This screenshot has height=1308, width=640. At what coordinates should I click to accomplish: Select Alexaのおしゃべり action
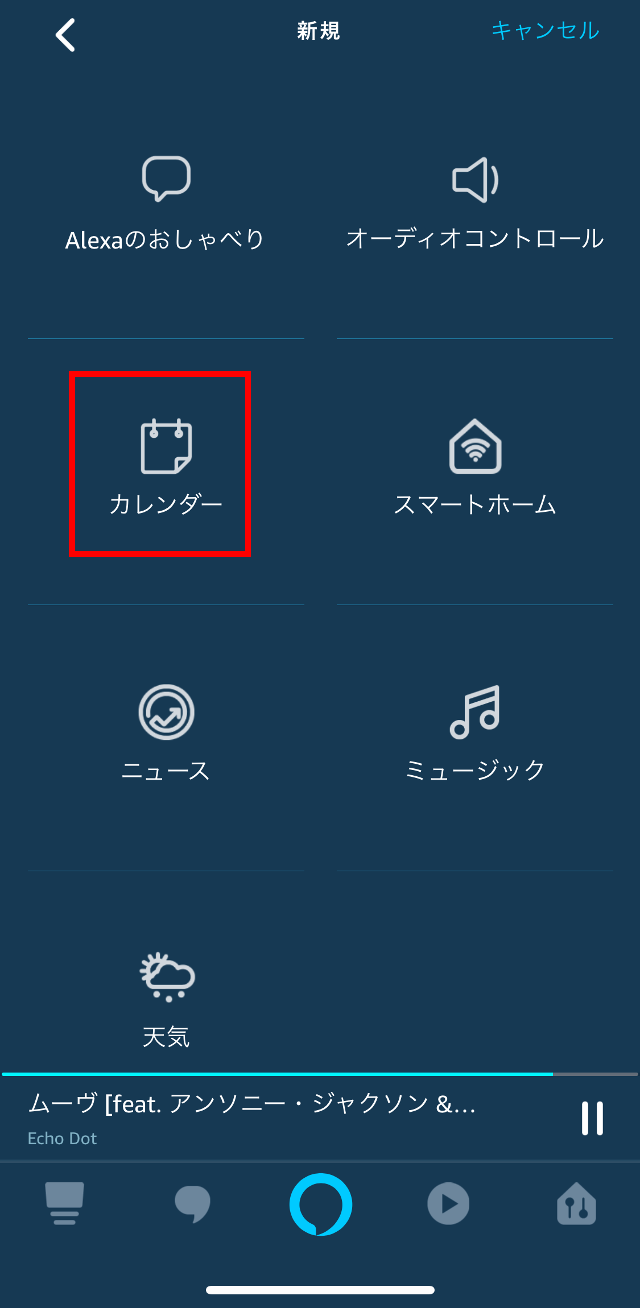coord(165,205)
